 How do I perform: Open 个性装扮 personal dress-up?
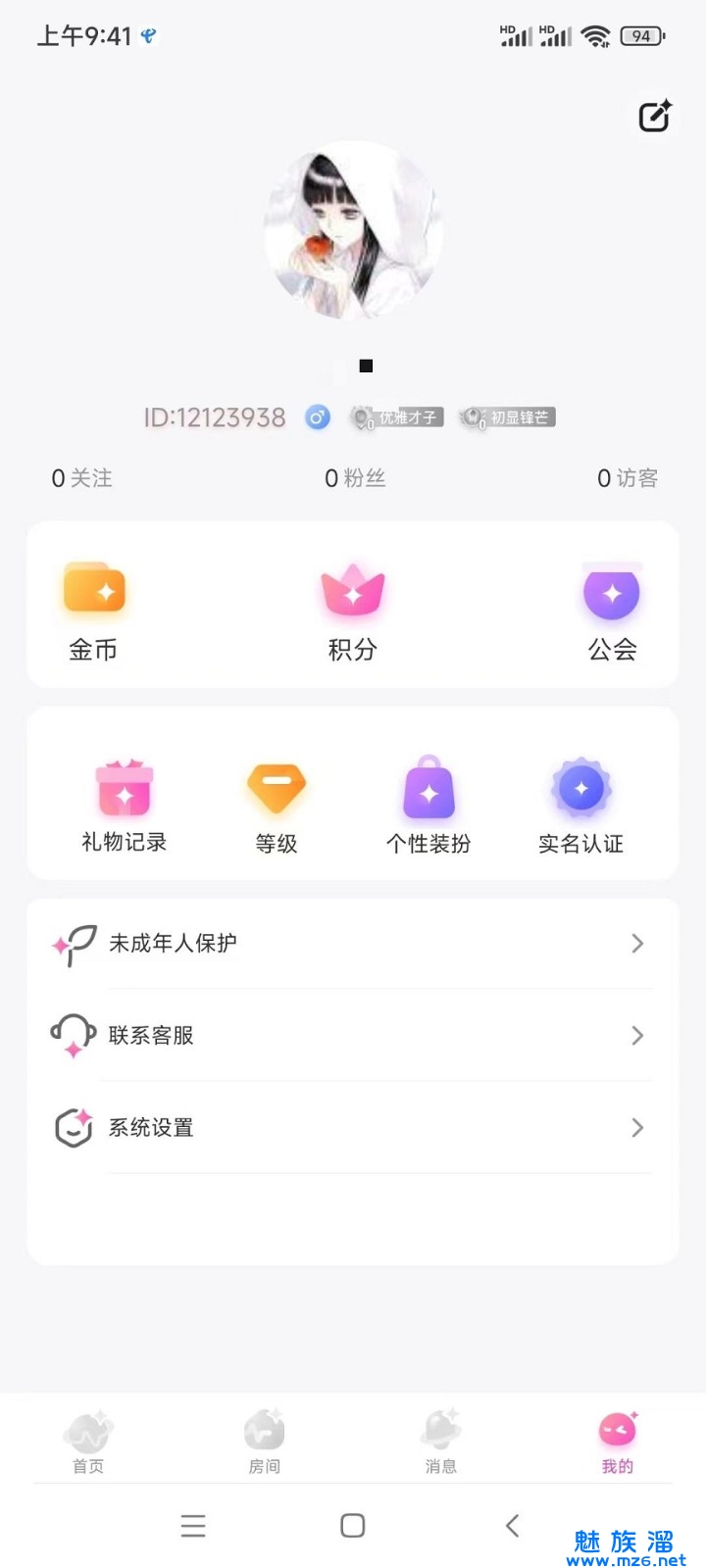[429, 805]
